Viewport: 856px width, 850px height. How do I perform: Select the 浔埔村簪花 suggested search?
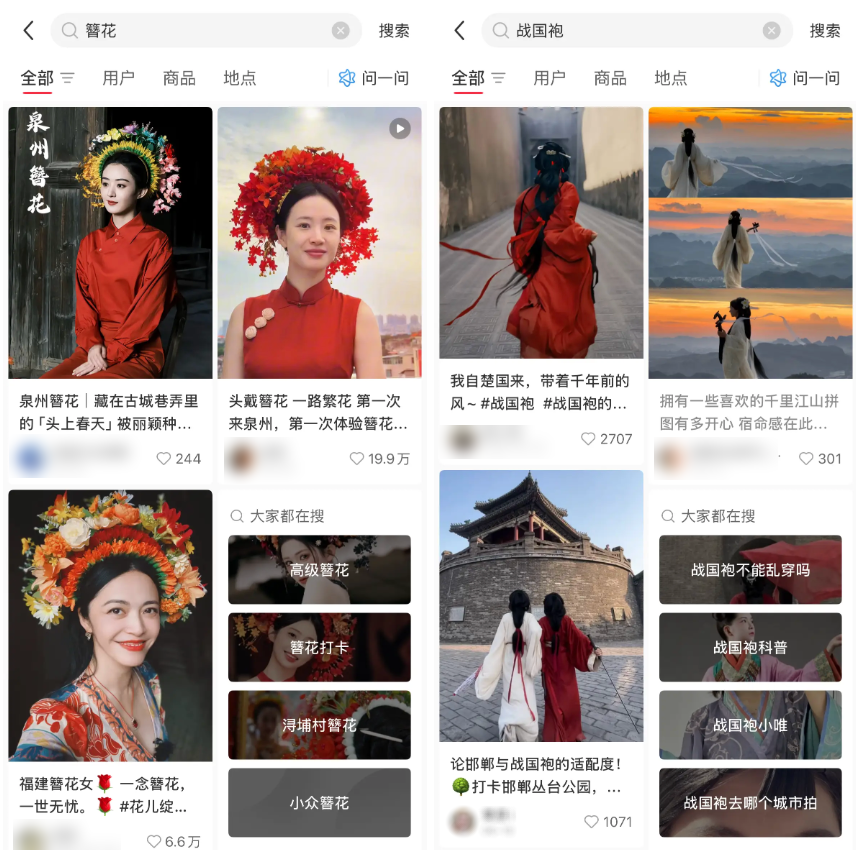point(319,725)
